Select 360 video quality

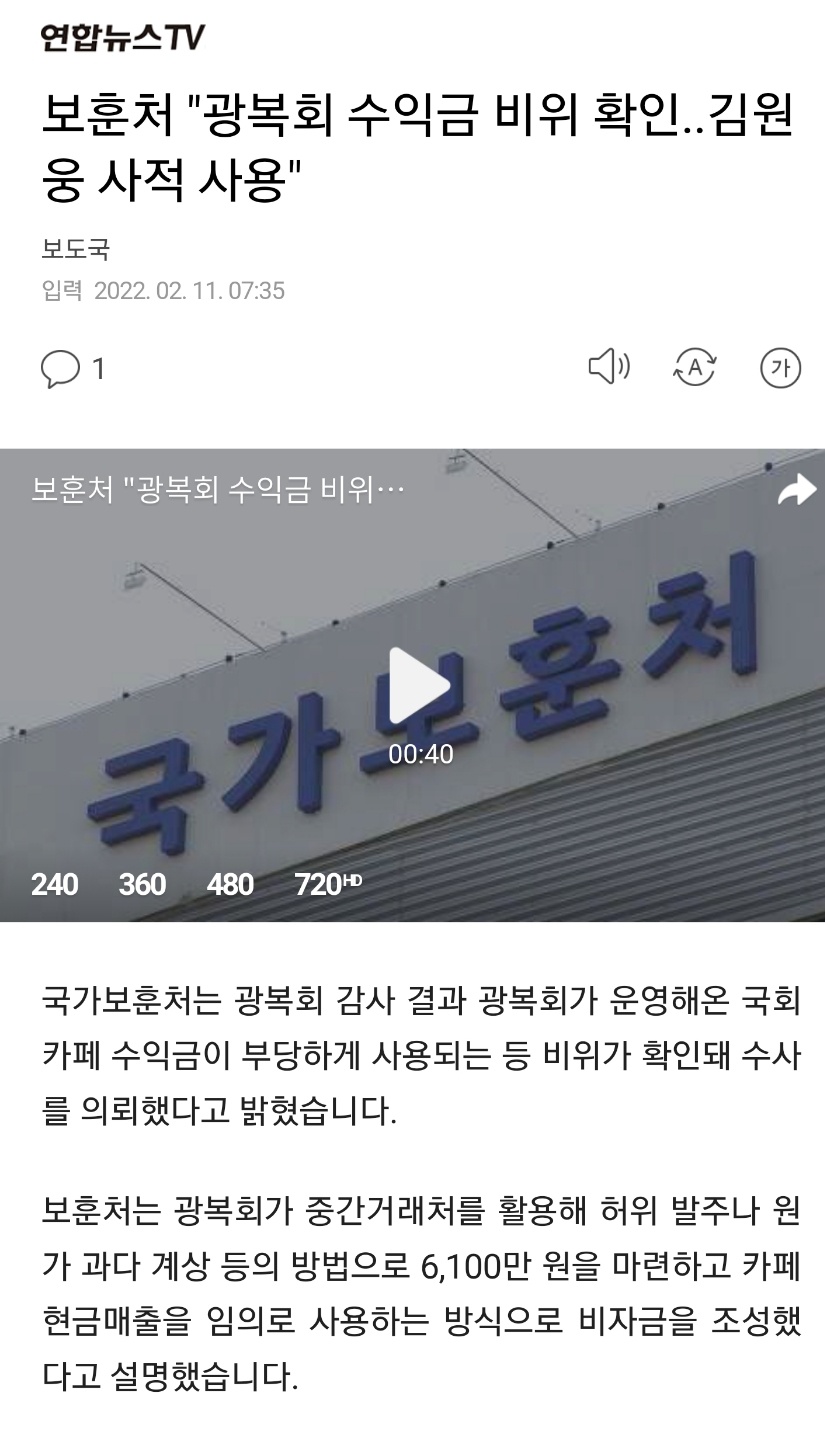[x=142, y=884]
